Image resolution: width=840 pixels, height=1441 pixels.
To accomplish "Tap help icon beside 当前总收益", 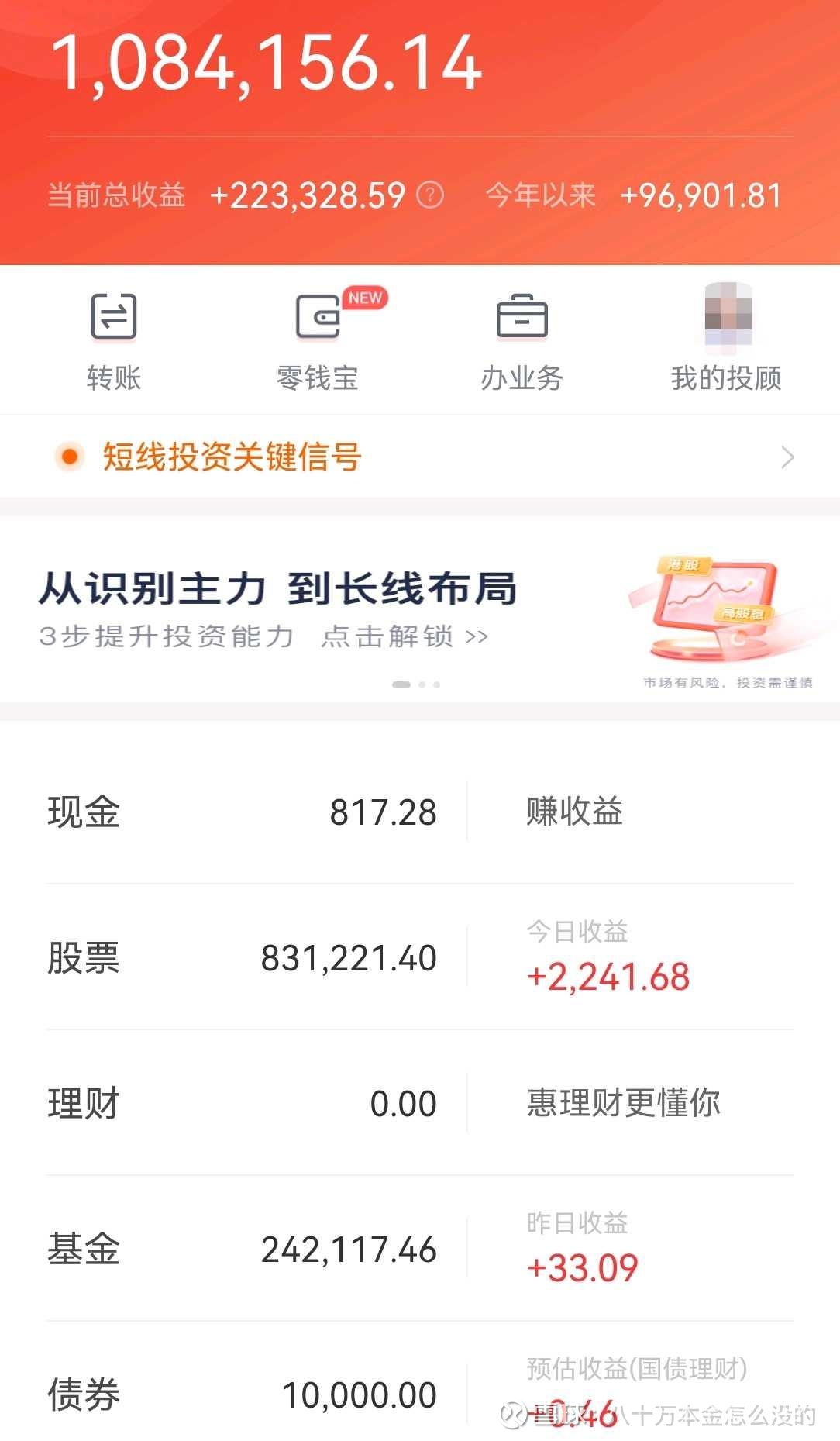I will click(x=430, y=195).
